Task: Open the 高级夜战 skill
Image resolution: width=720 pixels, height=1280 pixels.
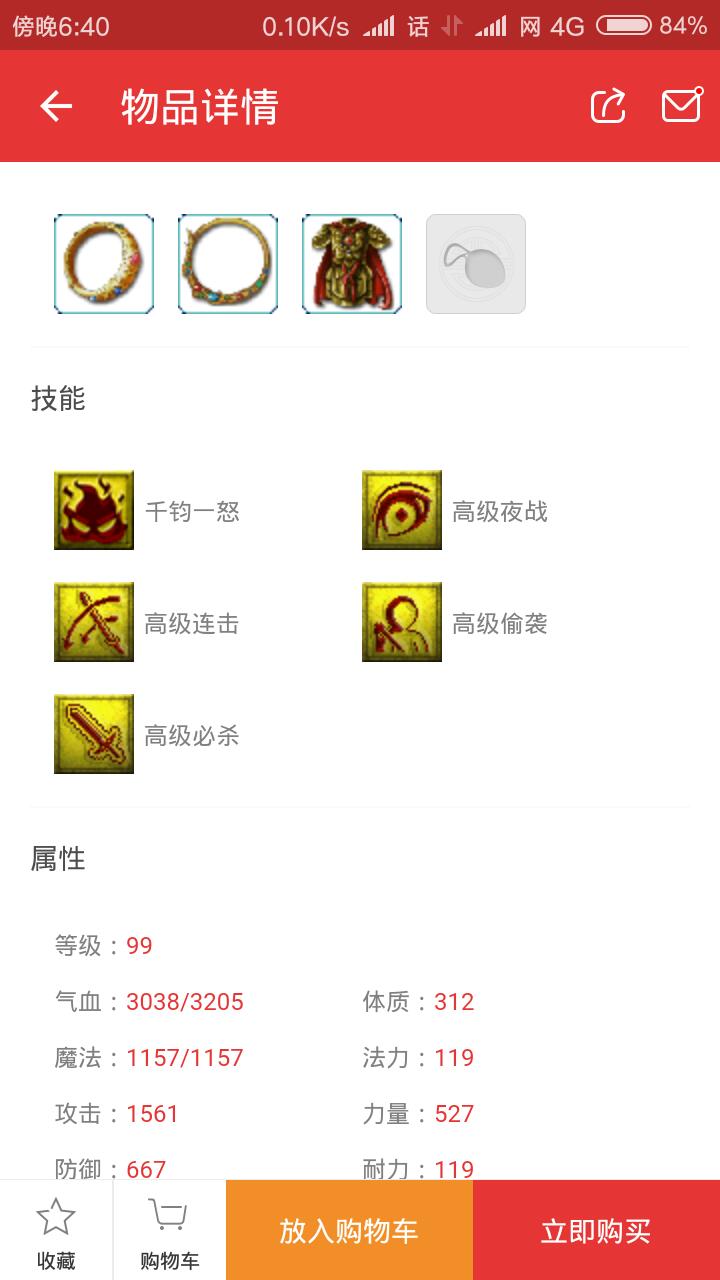Action: (402, 511)
